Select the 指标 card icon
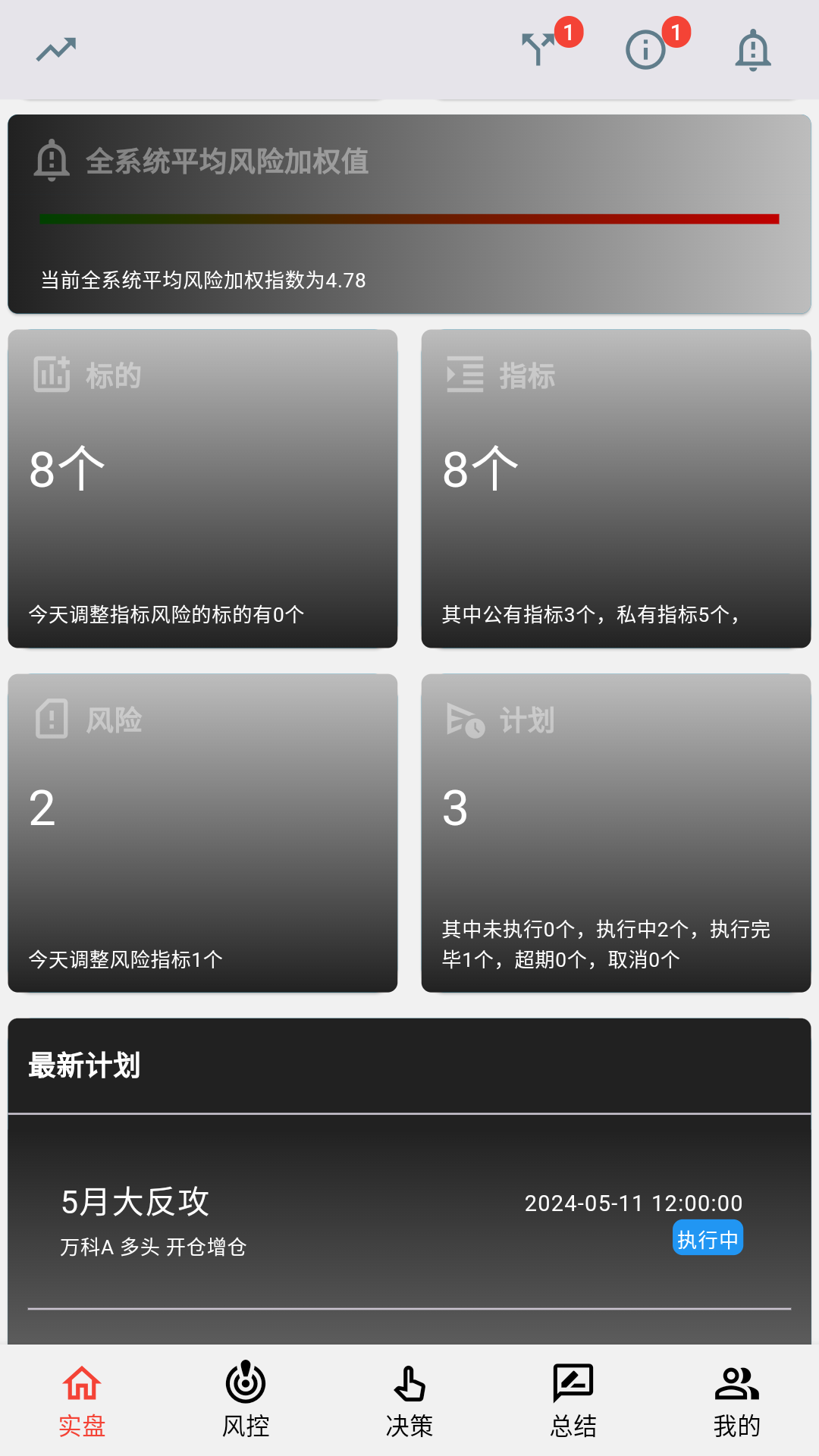This screenshot has height=1456, width=819. point(465,374)
